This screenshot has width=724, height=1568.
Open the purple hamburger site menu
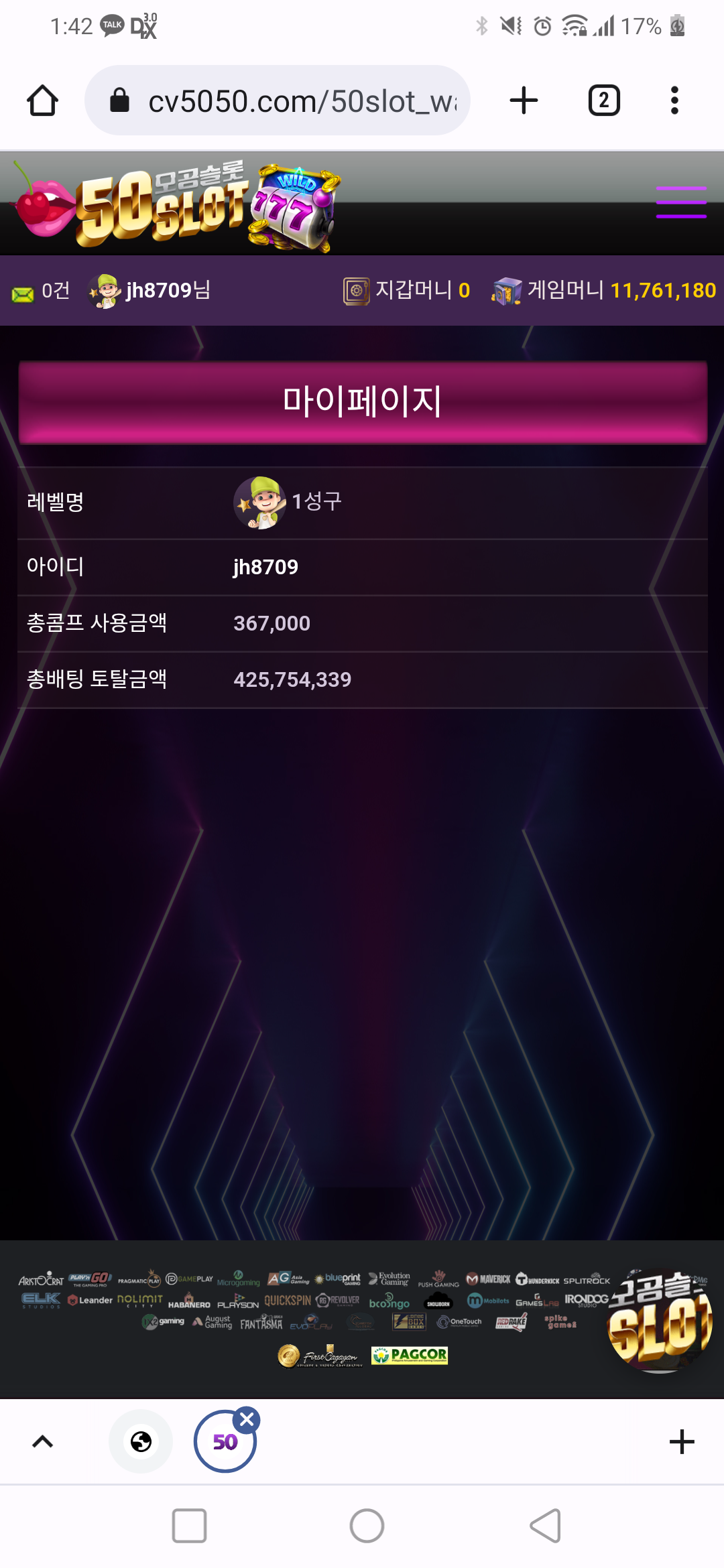point(681,202)
